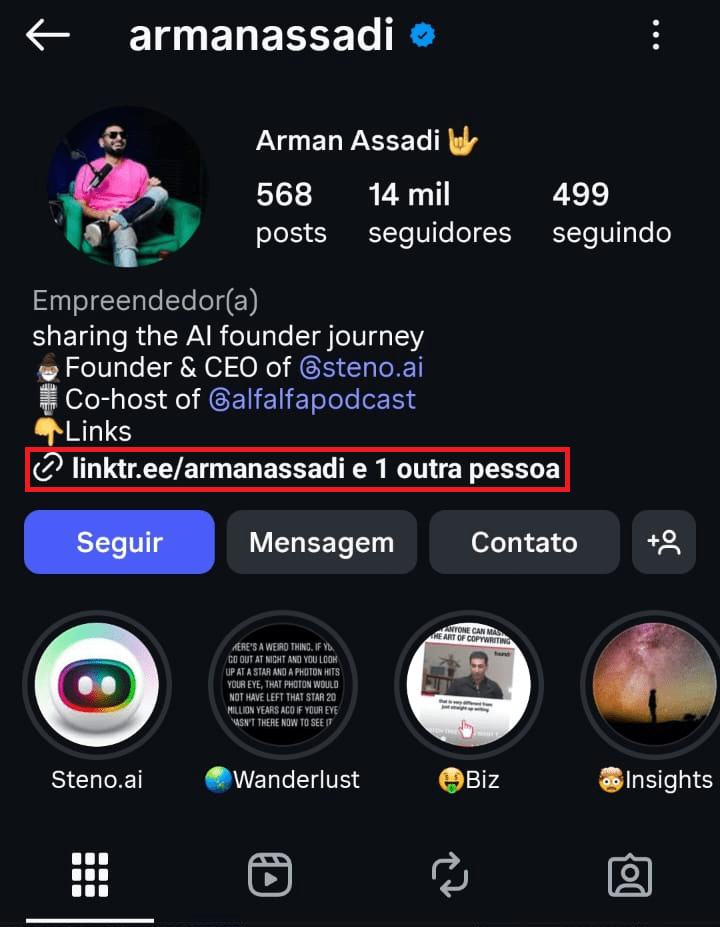Play the Insights highlight
The image size is (720, 927).
(x=653, y=686)
